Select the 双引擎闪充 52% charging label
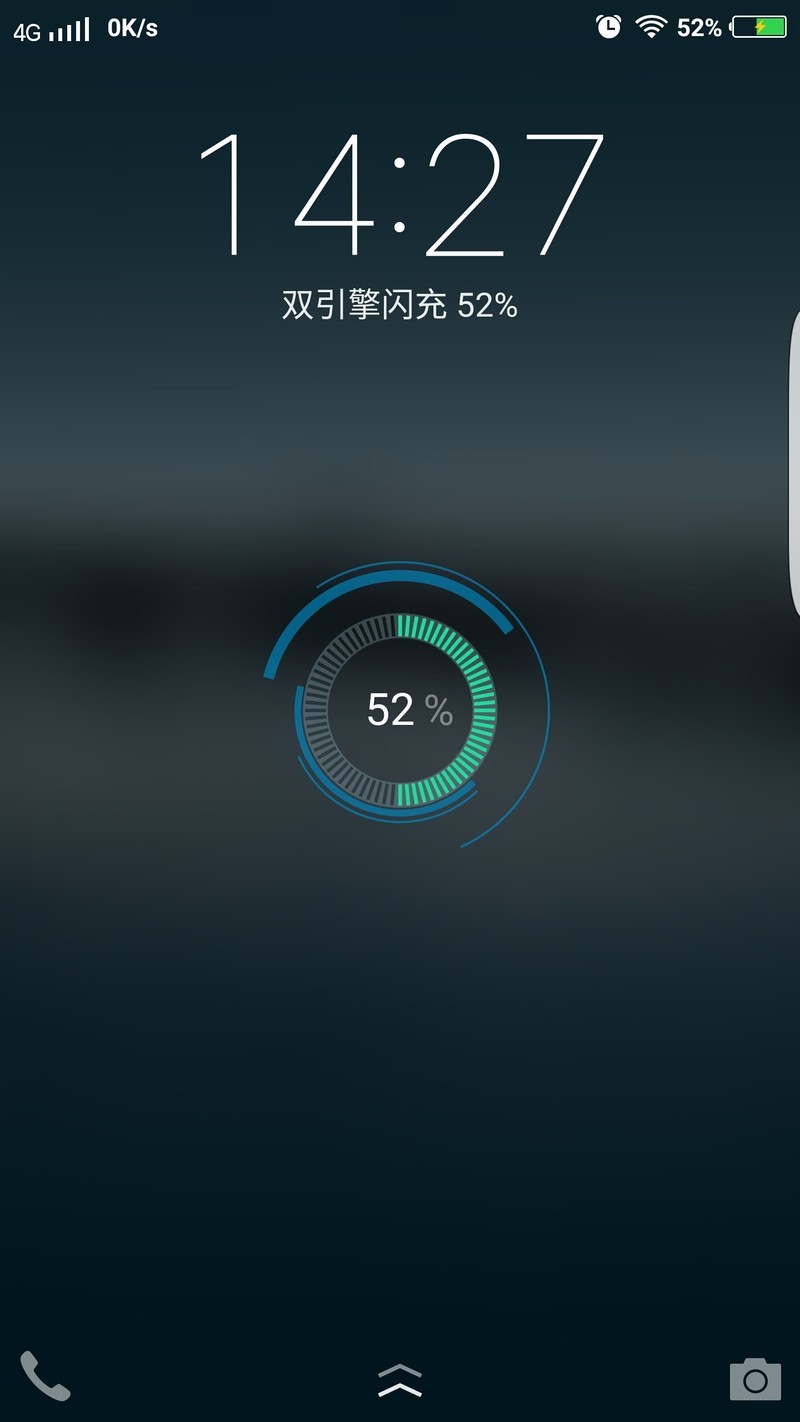This screenshot has width=800, height=1422. [x=399, y=305]
